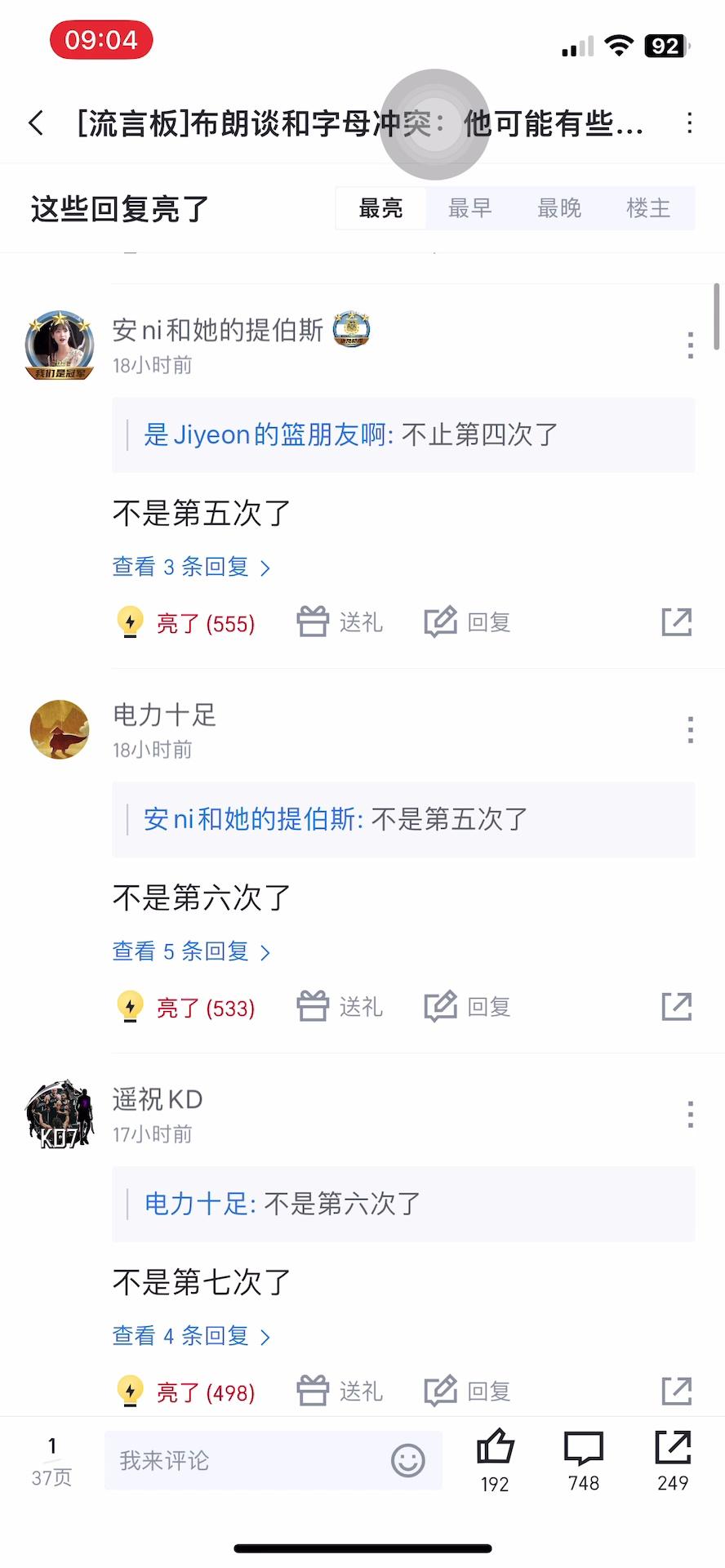Screen dimensions: 725x1568
Task: View 4 replies under 遥祝KD's comment
Action: 191,1336
